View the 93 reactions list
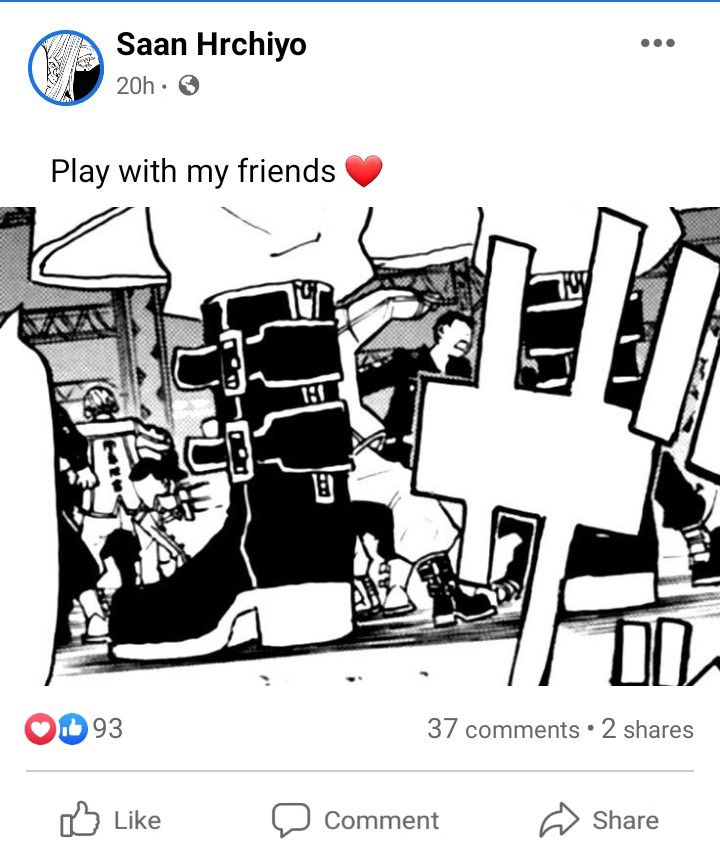Screen dimensions: 720x855 pyautogui.click(x=74, y=729)
